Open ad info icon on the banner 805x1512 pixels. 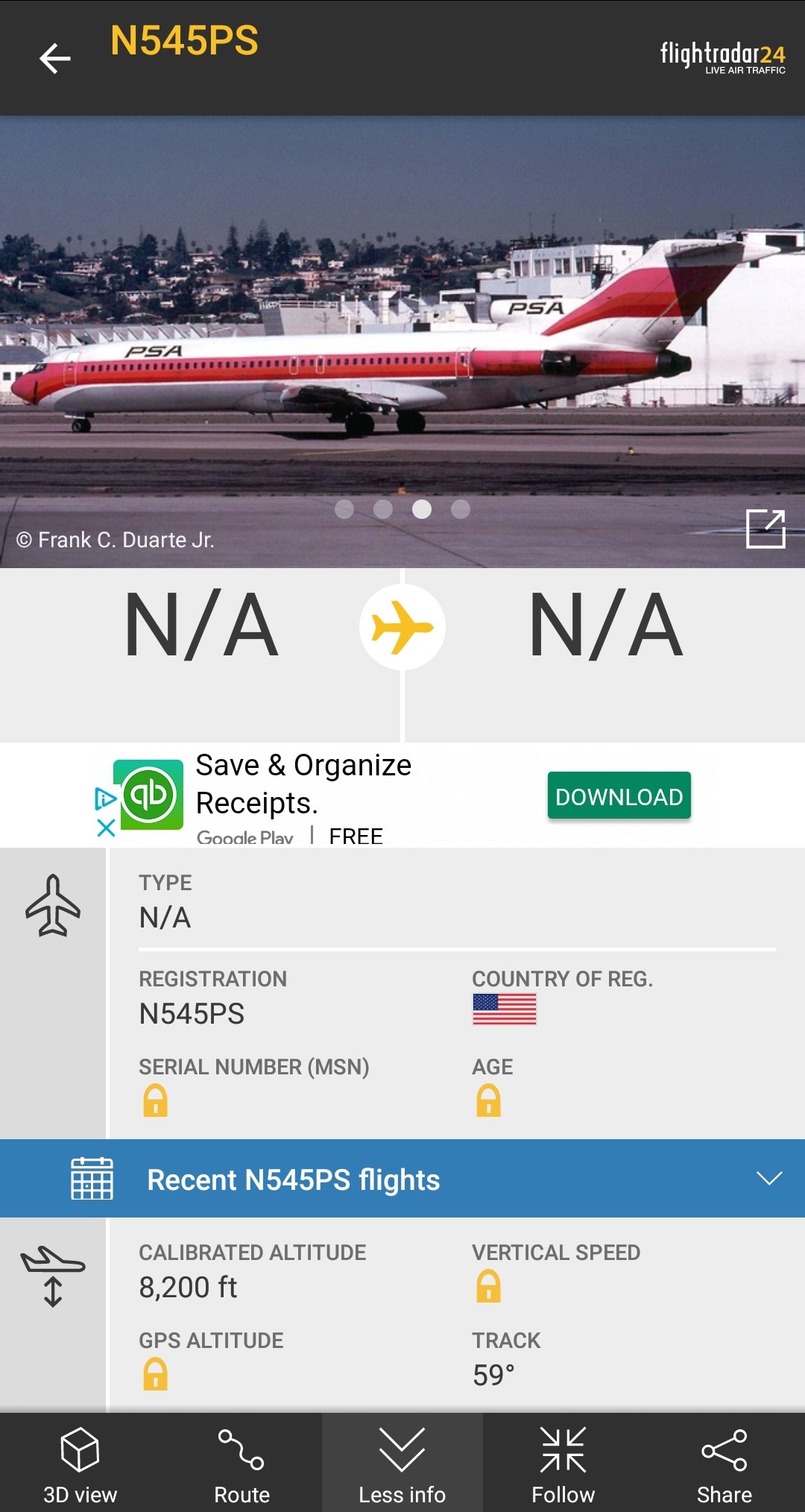[105, 798]
